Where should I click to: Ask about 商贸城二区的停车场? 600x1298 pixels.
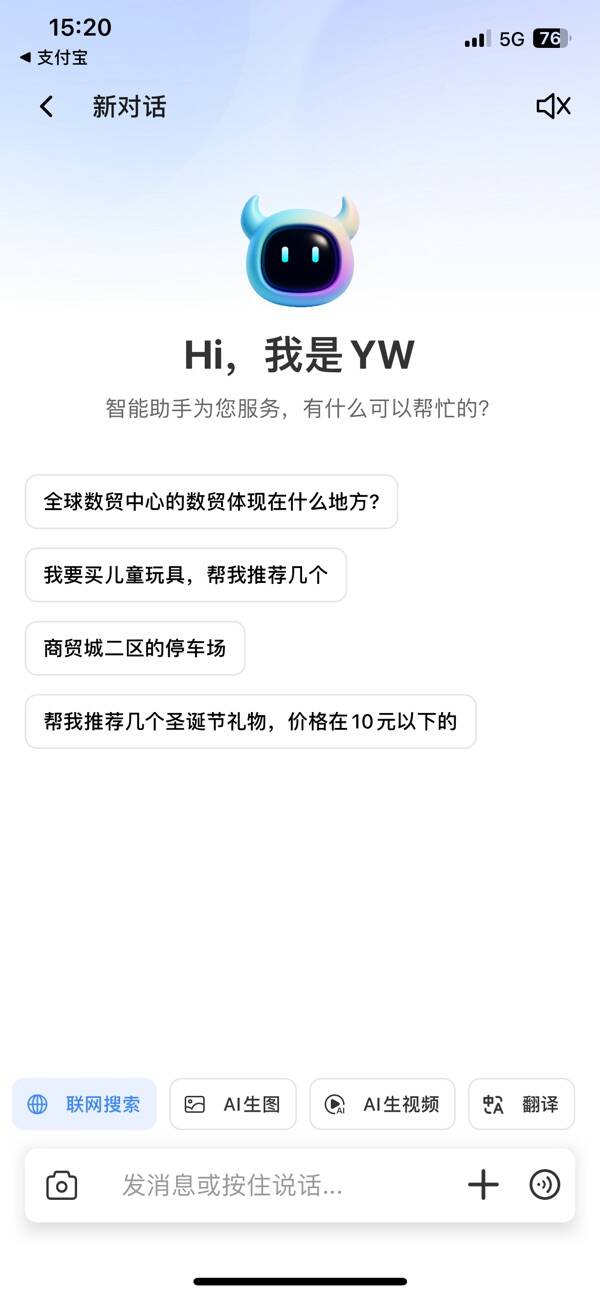[x=135, y=648]
